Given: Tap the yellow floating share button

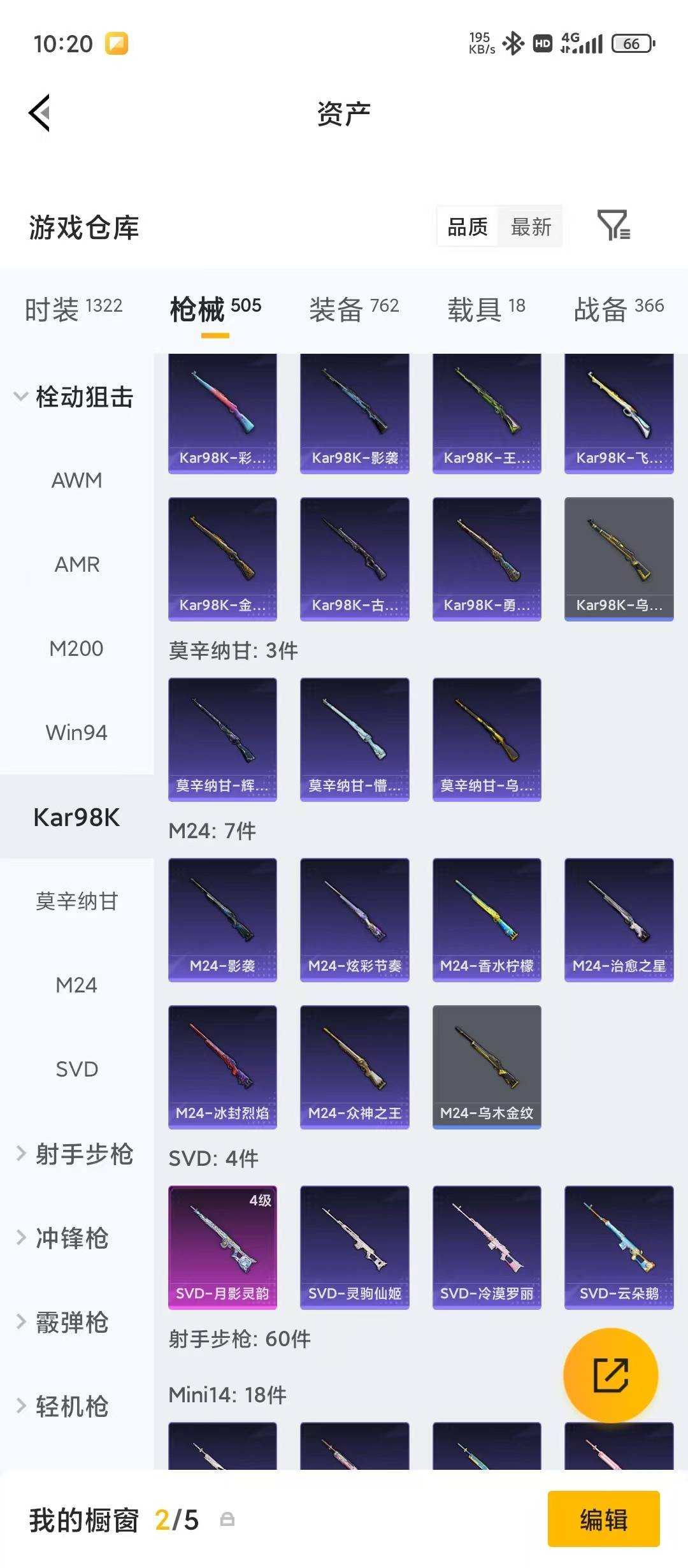Looking at the screenshot, I should 610,1375.
